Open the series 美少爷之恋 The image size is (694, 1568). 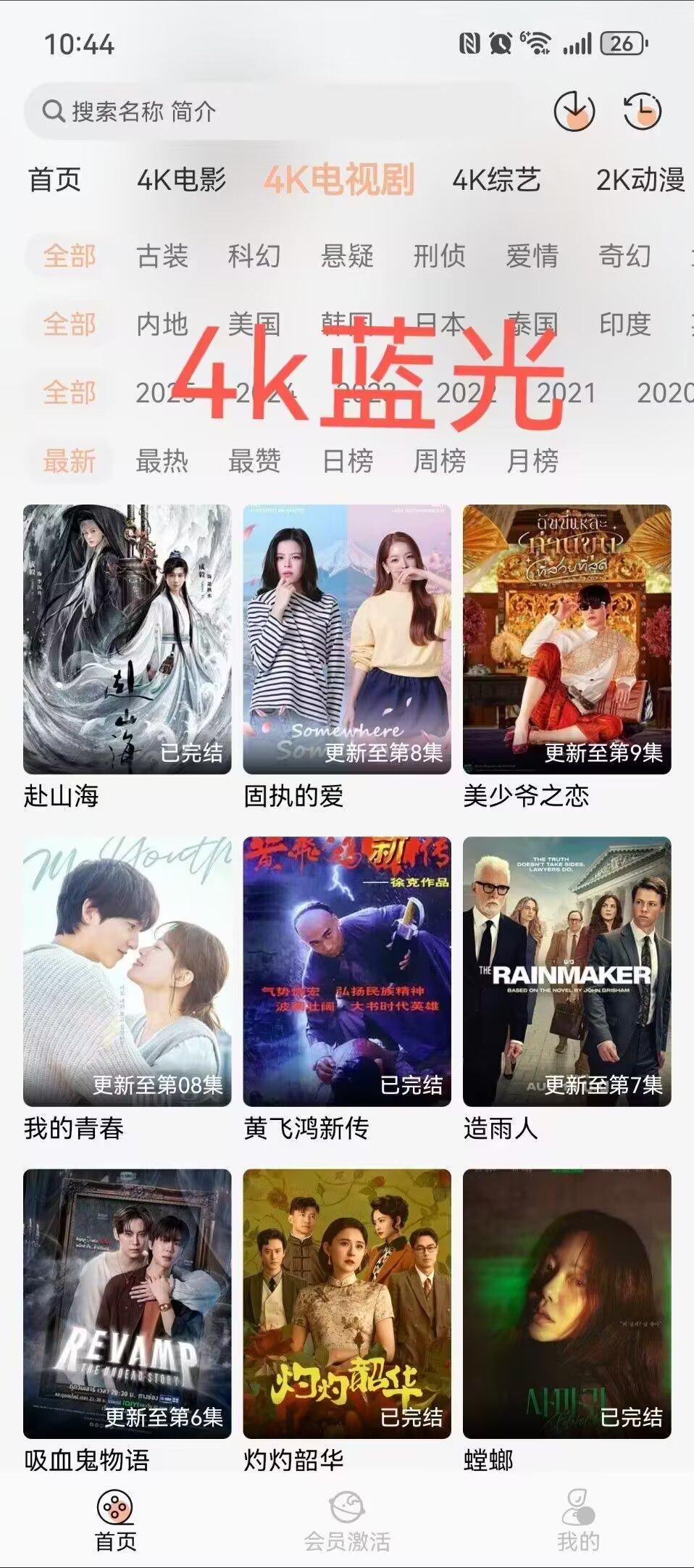coord(567,639)
